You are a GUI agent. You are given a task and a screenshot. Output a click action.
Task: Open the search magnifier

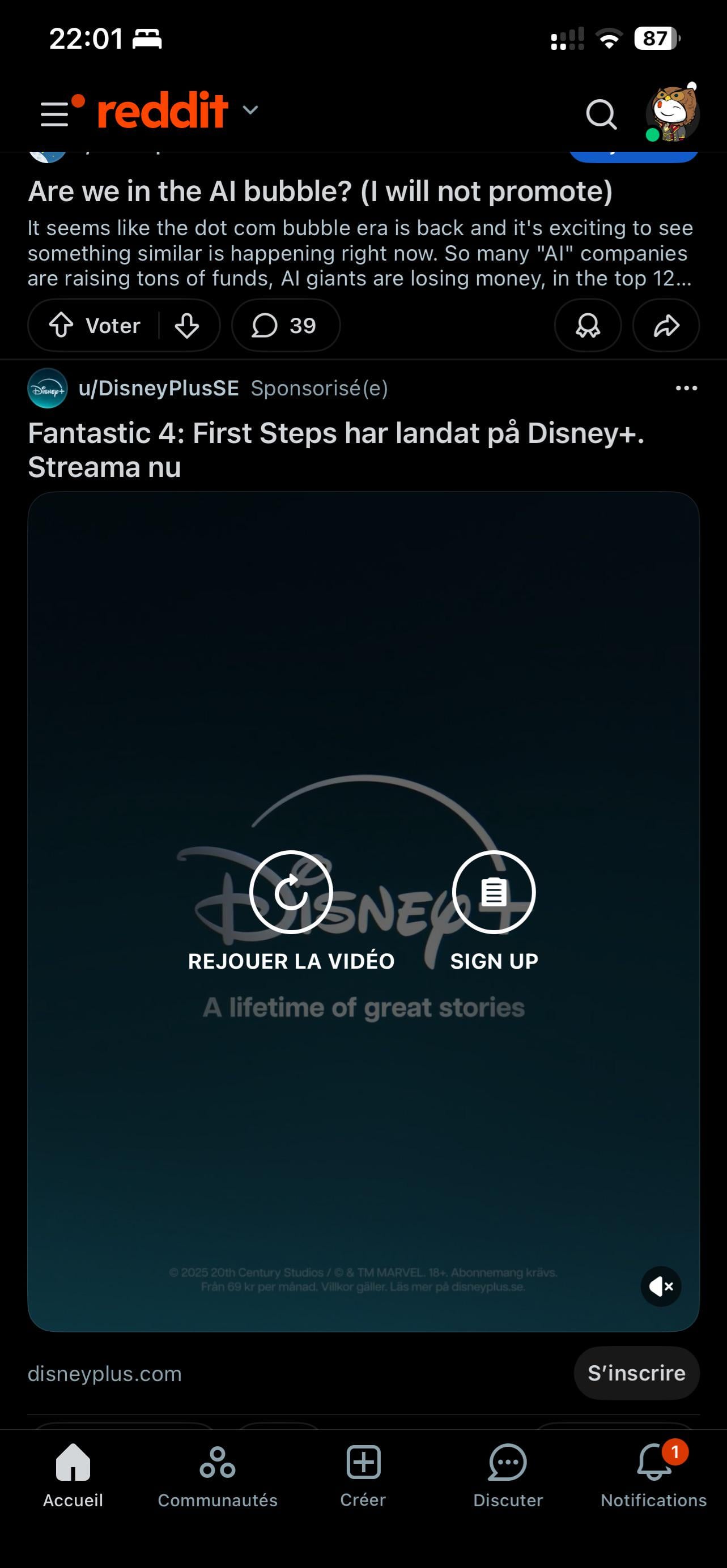(x=601, y=114)
